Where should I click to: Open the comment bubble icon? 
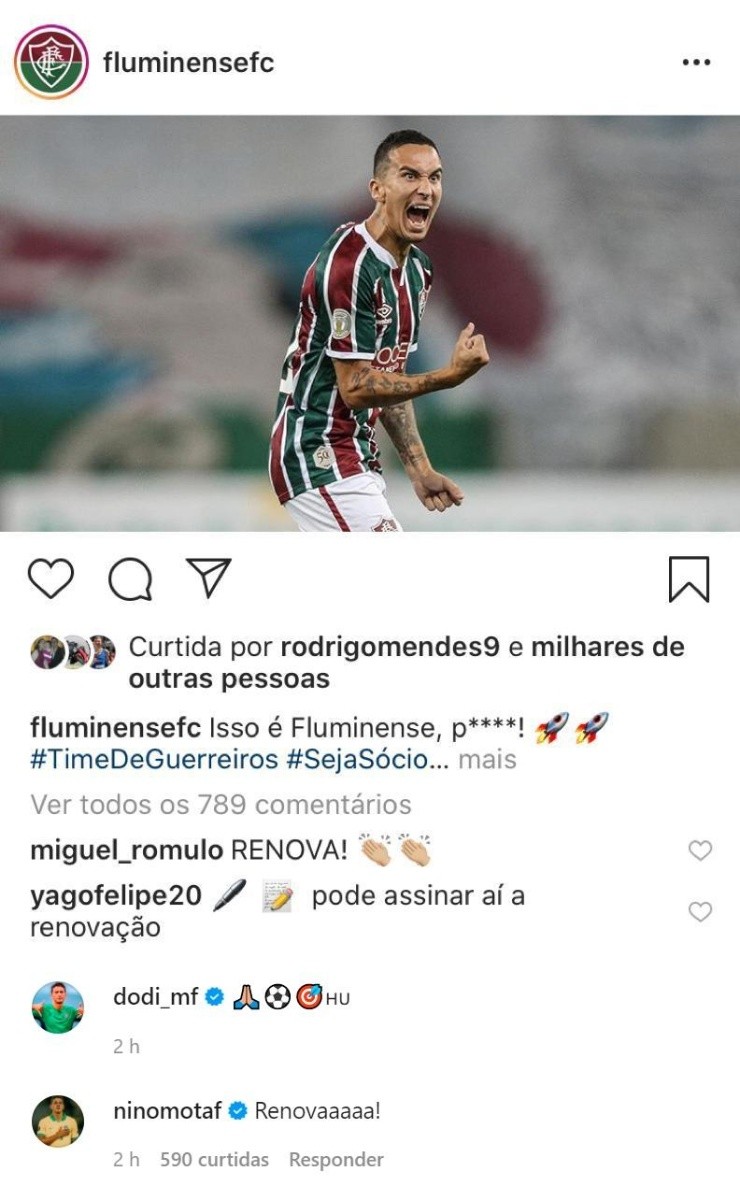(x=130, y=579)
